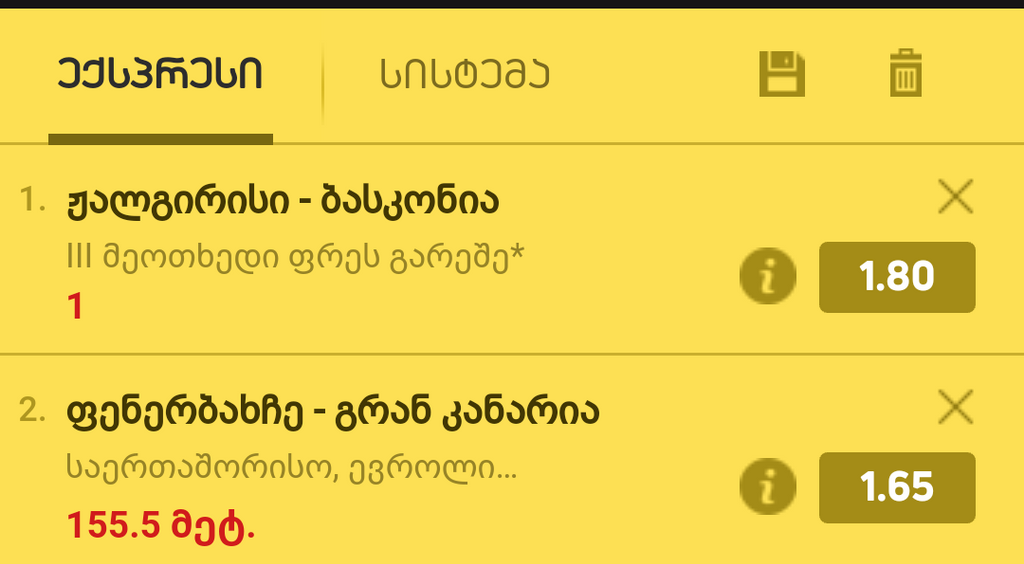Tap the 1.80 odds button

click(897, 277)
